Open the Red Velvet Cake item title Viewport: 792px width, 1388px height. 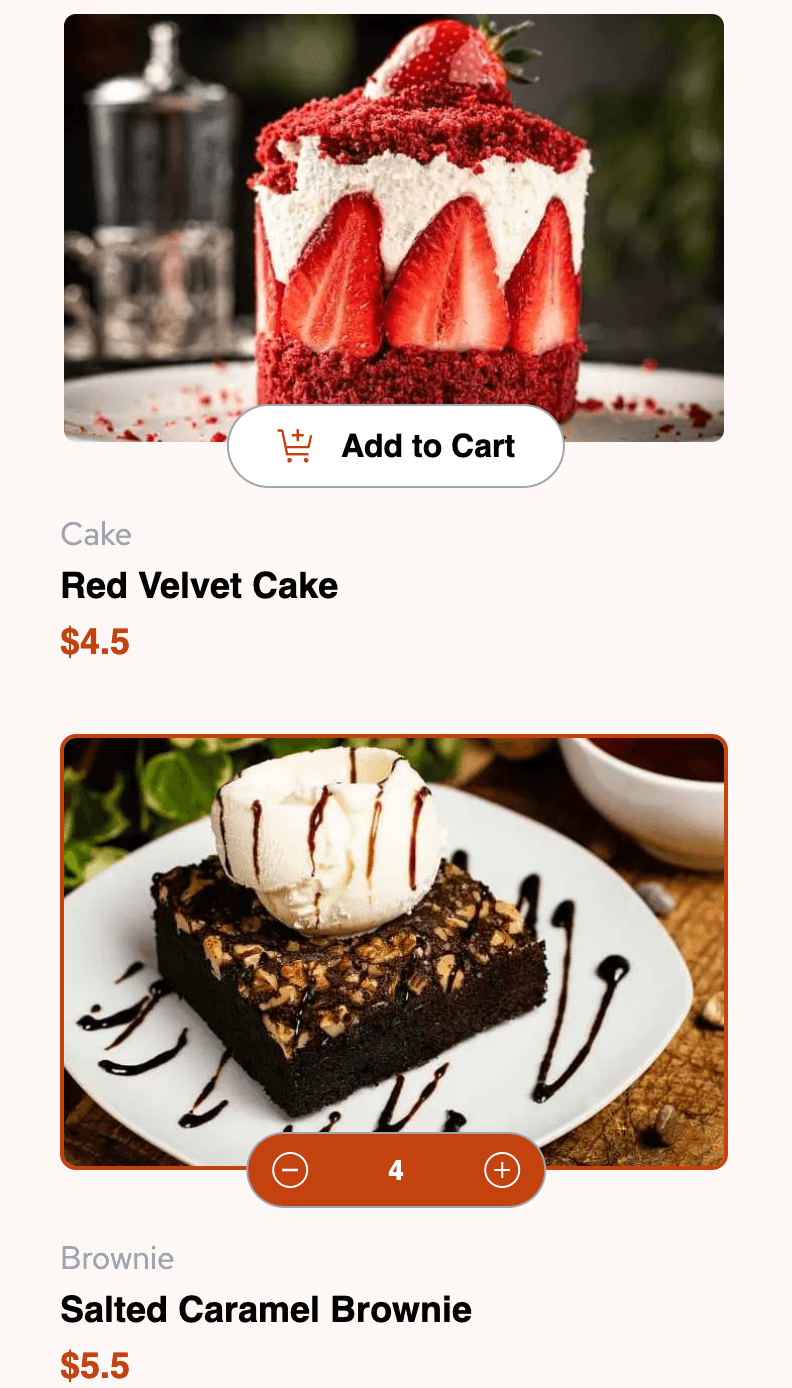200,586
